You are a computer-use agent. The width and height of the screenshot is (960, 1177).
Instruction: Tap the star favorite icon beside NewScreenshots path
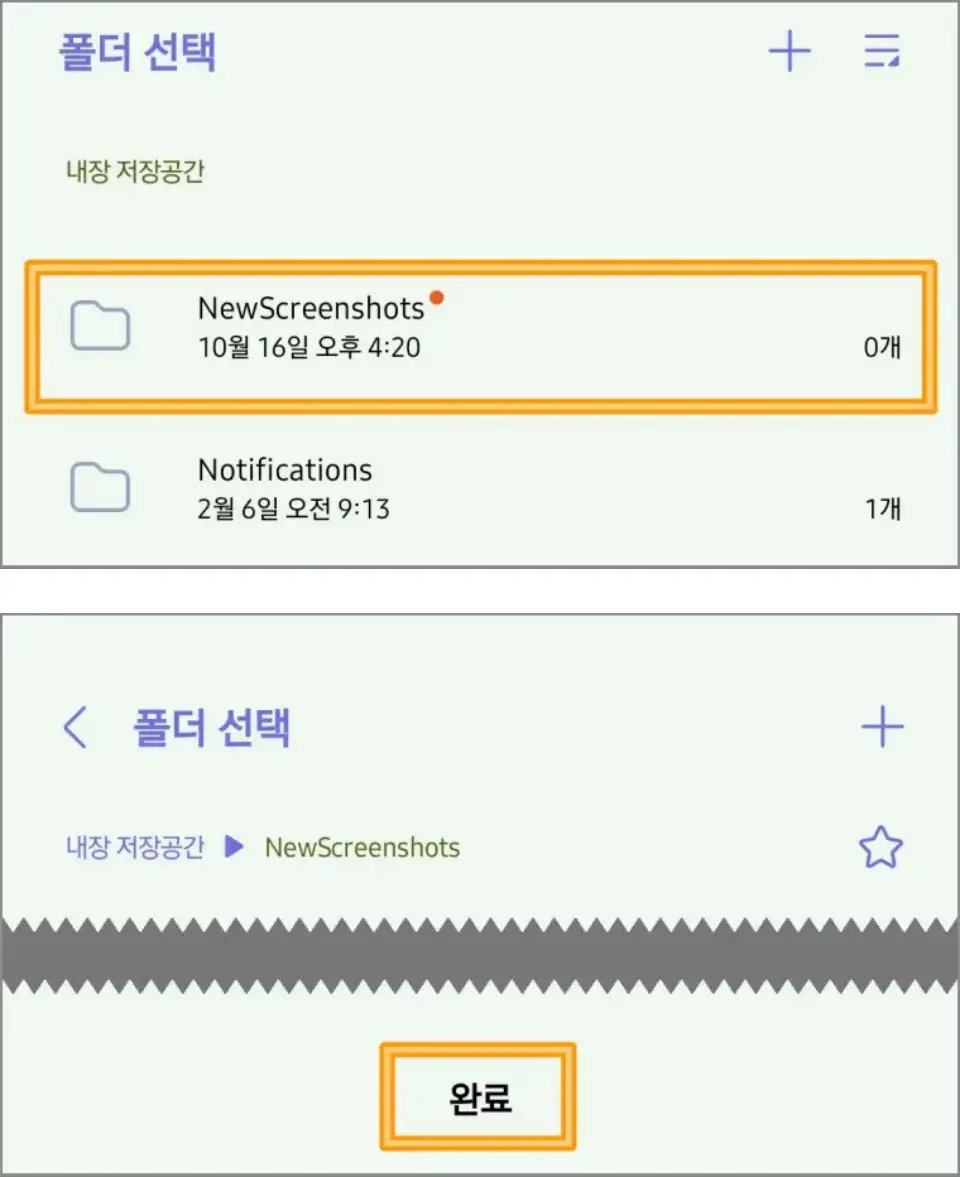[881, 847]
